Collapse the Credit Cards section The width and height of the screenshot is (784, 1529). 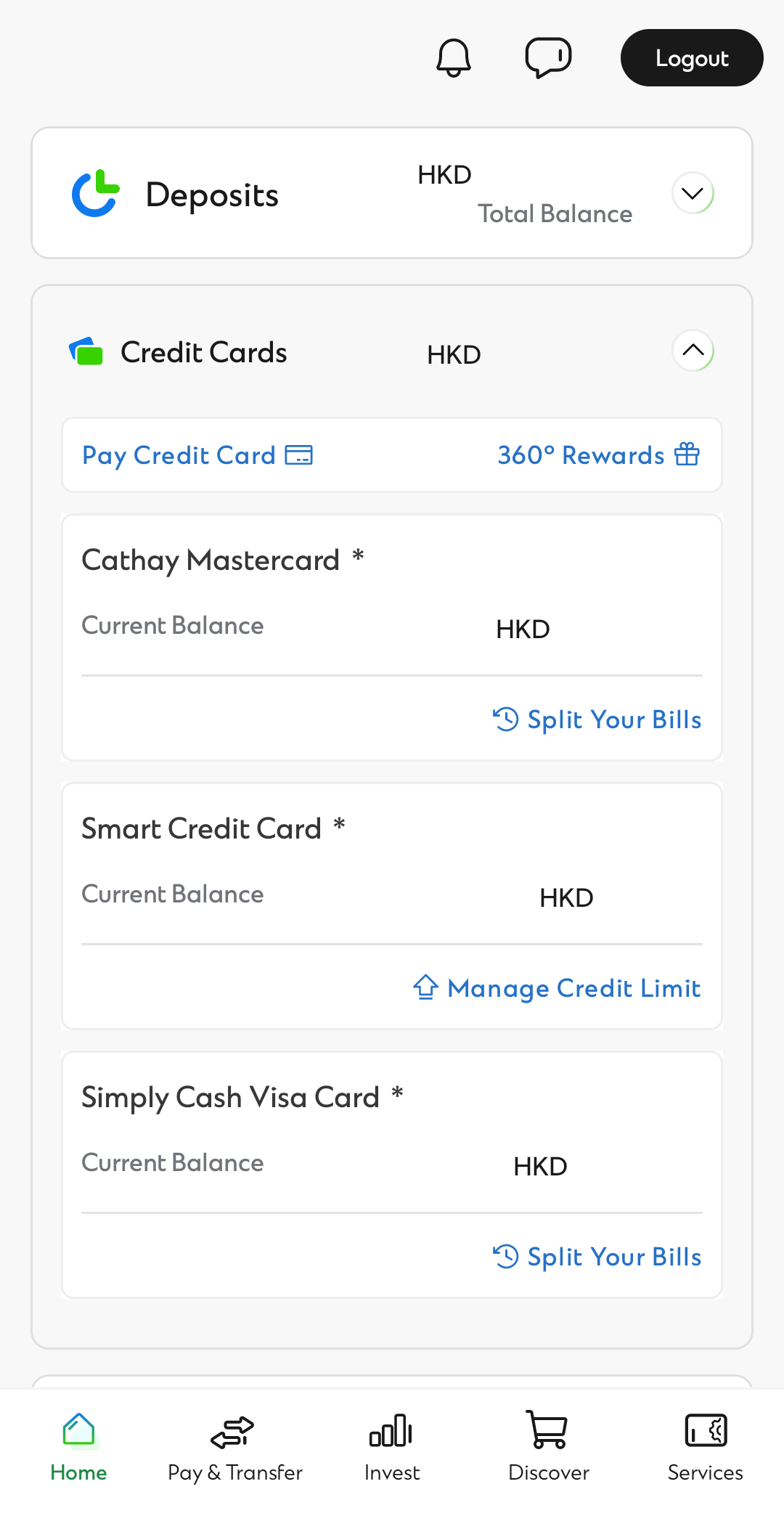pyautogui.click(x=693, y=351)
